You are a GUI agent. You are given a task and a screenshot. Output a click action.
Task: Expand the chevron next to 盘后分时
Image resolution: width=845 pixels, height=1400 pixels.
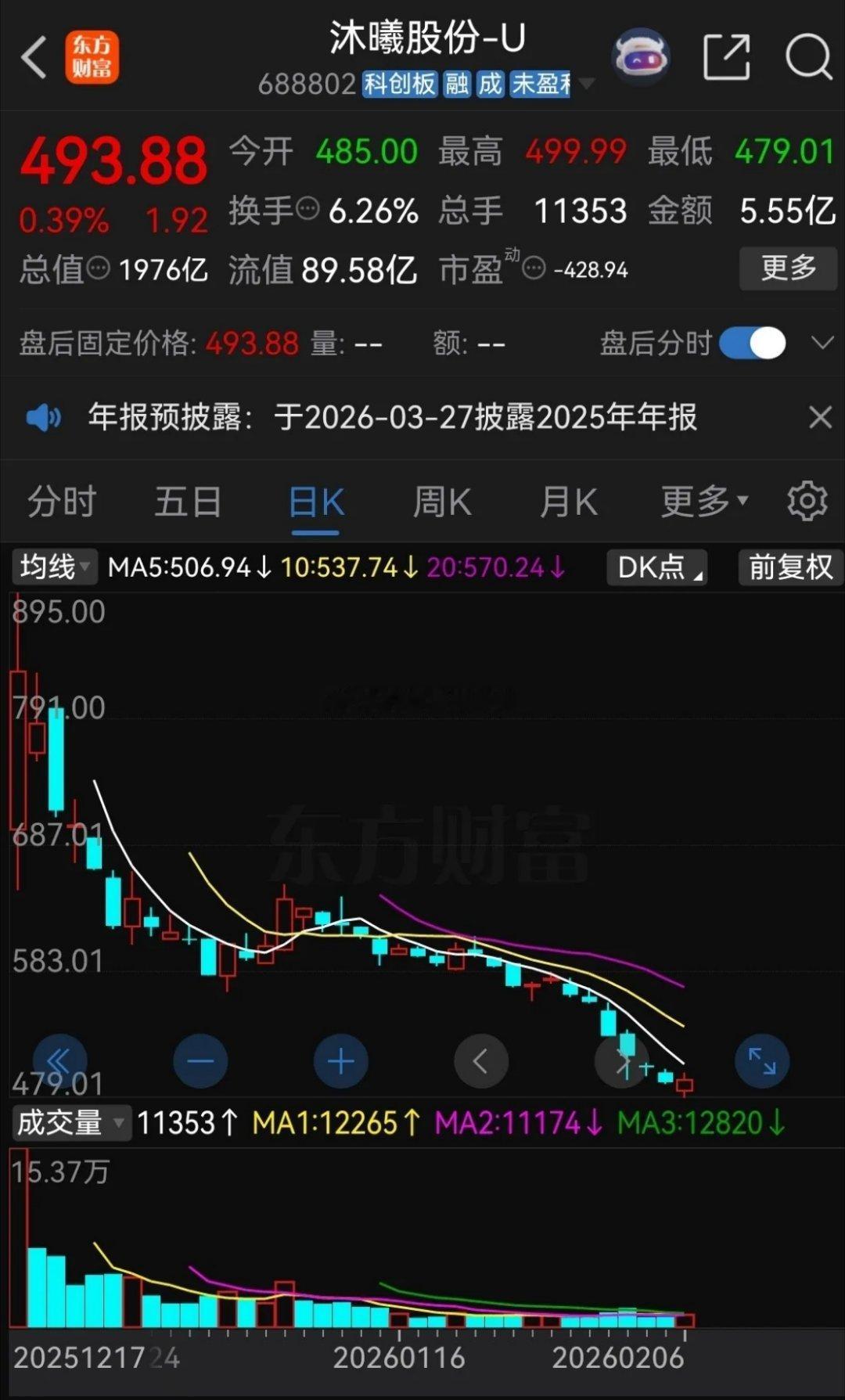(819, 343)
